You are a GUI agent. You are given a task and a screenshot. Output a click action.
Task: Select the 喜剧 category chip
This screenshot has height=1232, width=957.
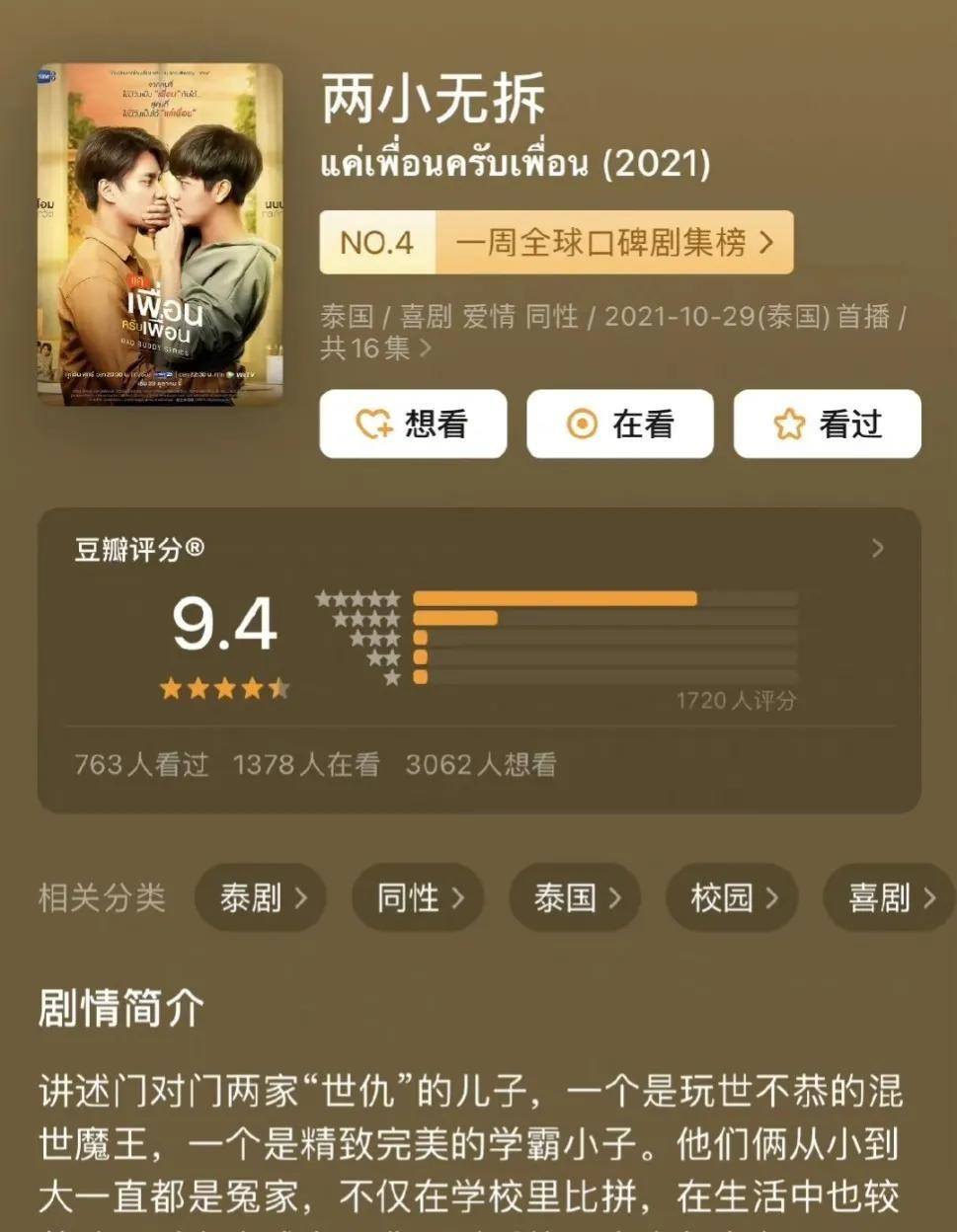click(889, 897)
